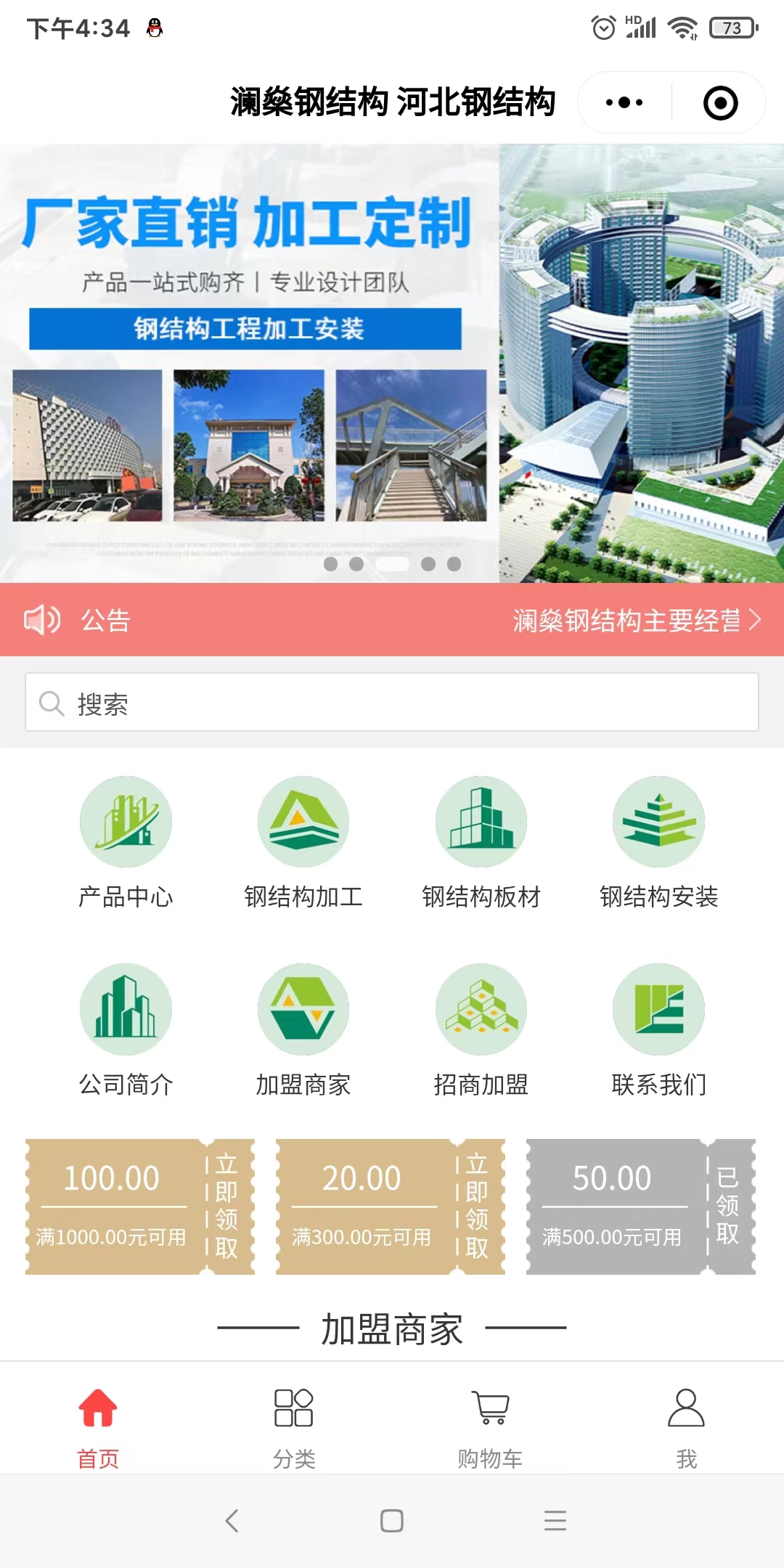The width and height of the screenshot is (784, 1568).
Task: Open the 公告 announcement about 澜燊钢结构
Action: pos(392,620)
